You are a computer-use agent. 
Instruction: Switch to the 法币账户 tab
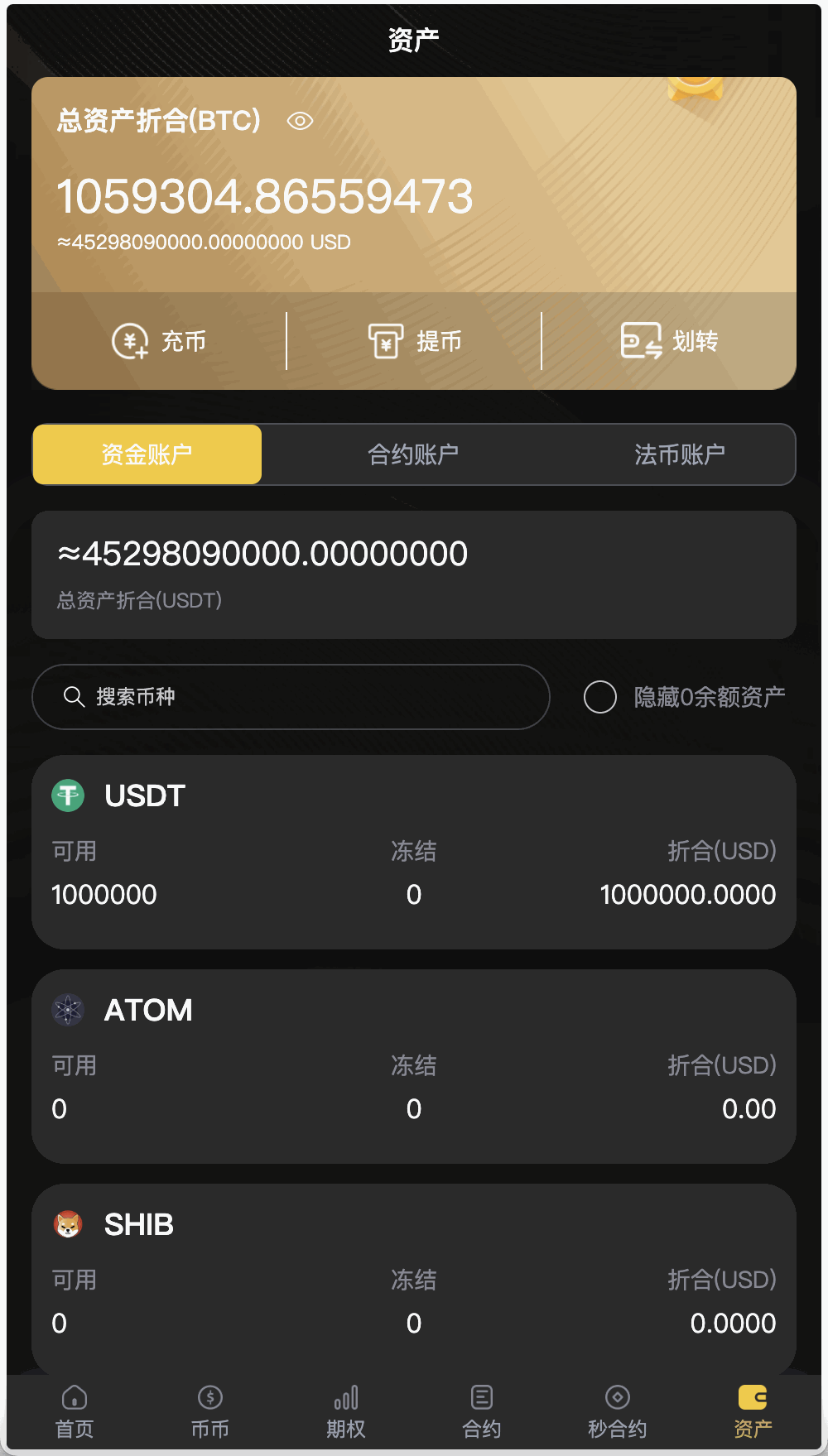679,454
